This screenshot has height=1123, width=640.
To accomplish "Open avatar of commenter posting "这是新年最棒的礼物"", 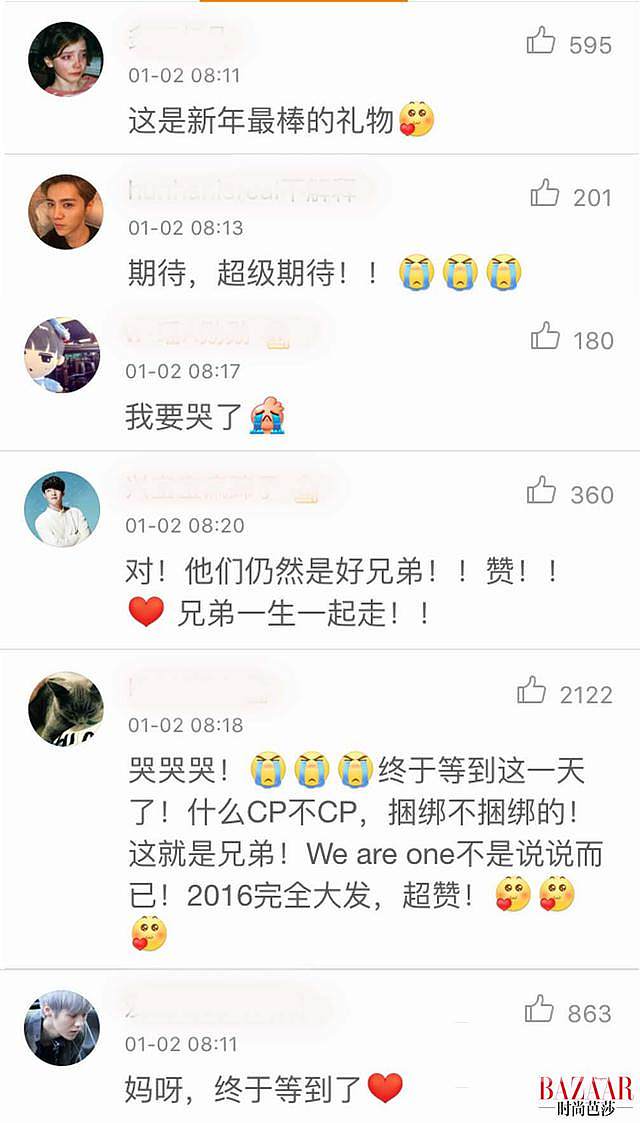I will [65, 58].
